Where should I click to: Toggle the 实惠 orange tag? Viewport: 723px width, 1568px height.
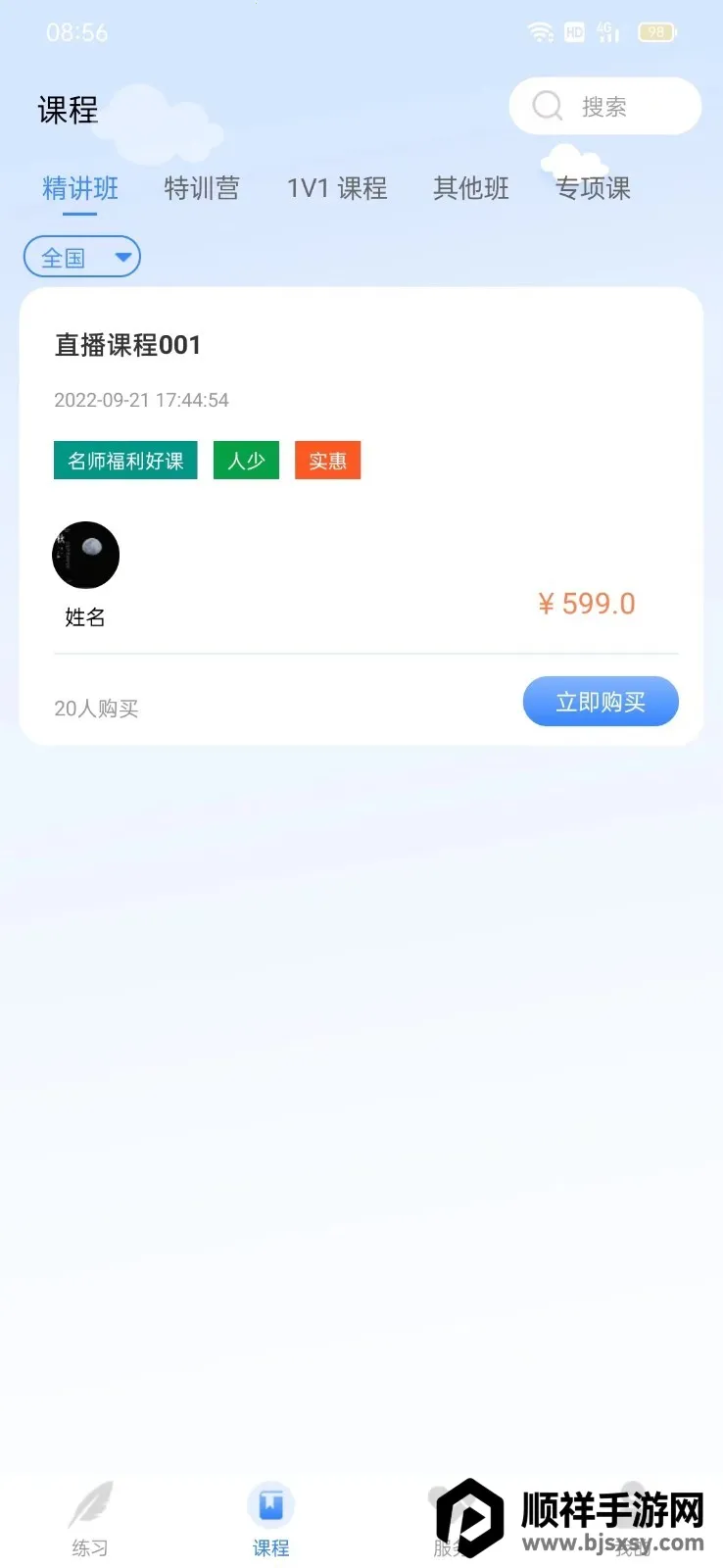pyautogui.click(x=327, y=461)
